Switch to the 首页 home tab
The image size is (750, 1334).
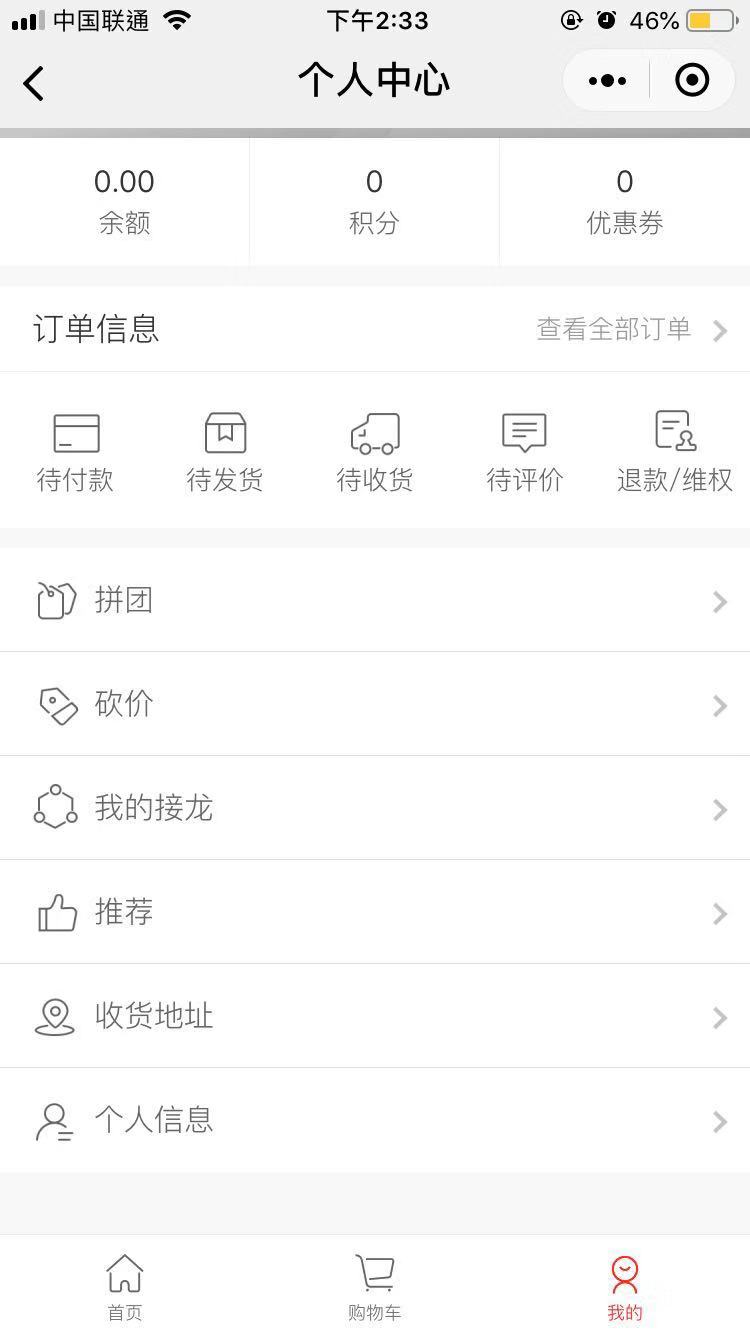click(x=125, y=1287)
